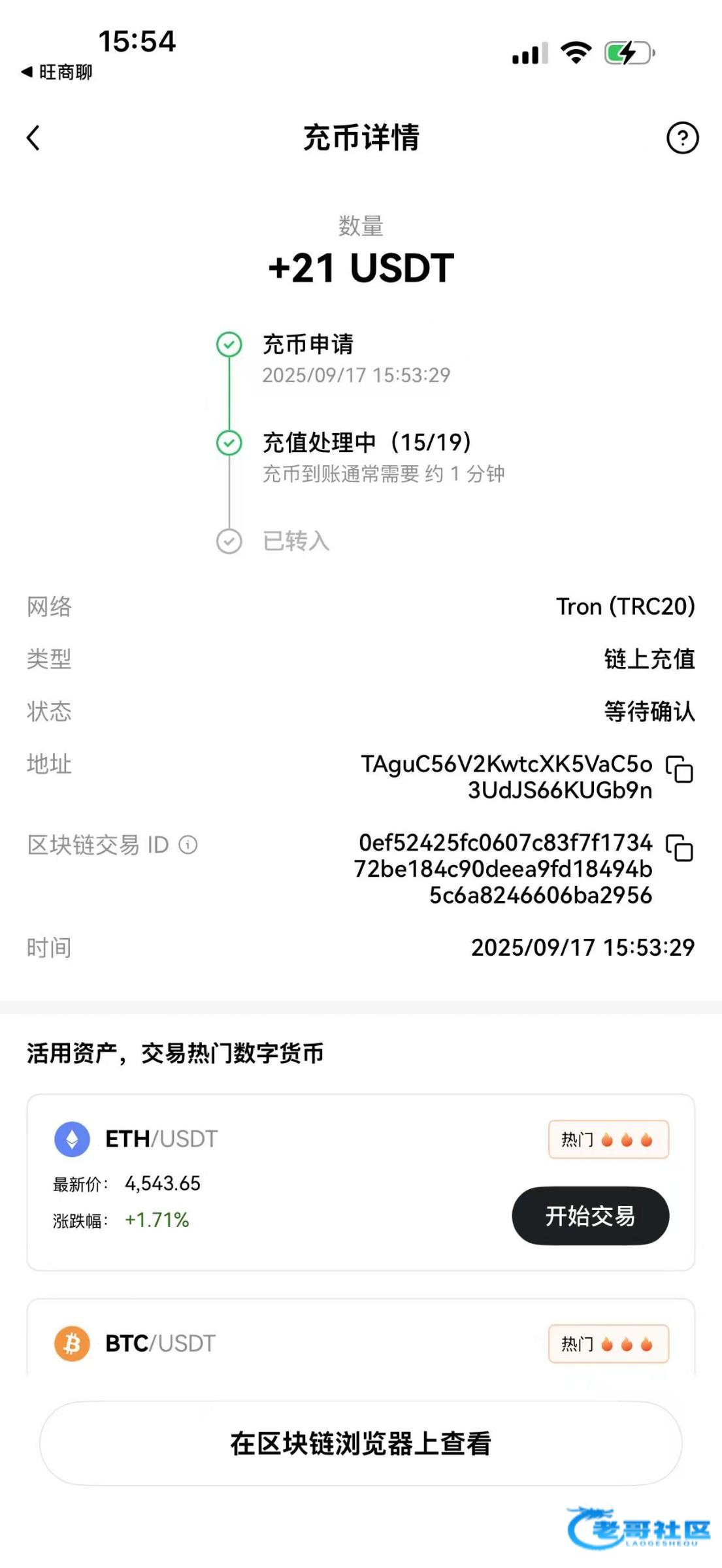
Task: Tap 开始交易 for ETH/USDT
Action: click(590, 1215)
